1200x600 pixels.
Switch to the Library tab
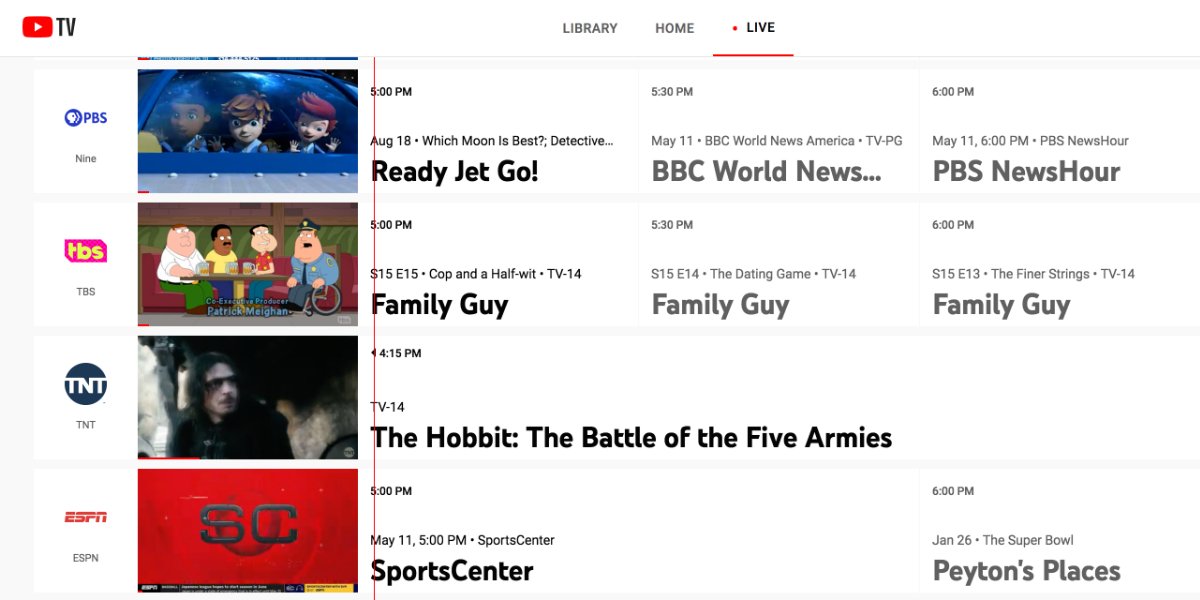(590, 28)
